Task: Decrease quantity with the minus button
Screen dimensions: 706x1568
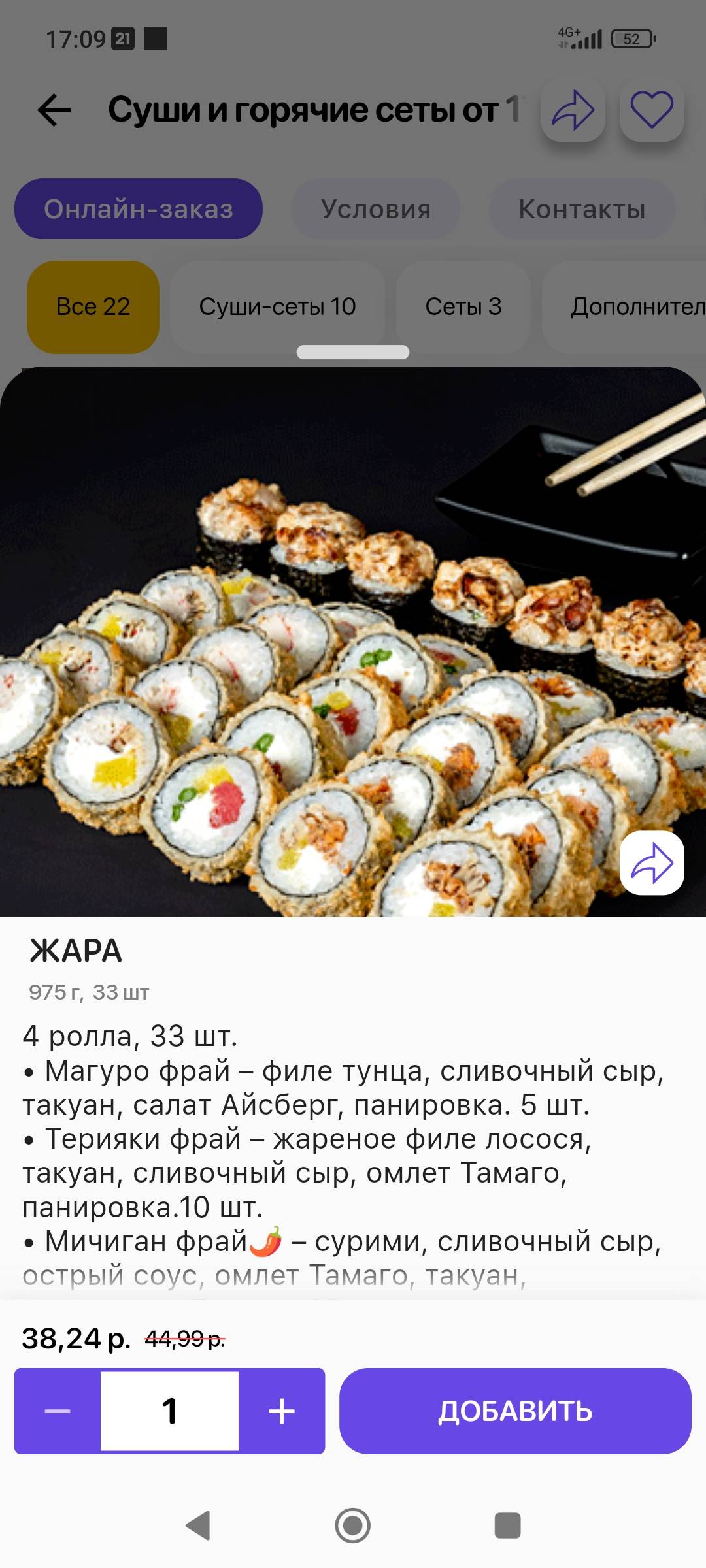Action: point(58,1411)
